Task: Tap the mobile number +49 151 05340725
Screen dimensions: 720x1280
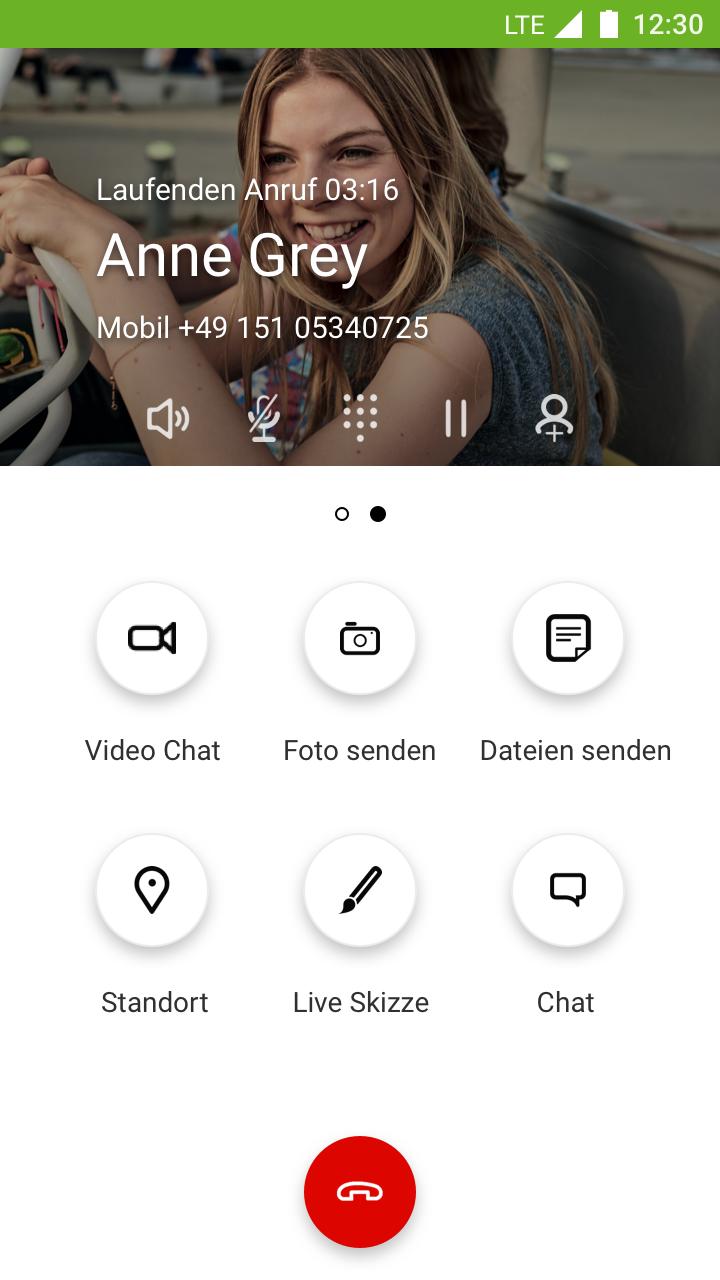Action: pos(261,326)
